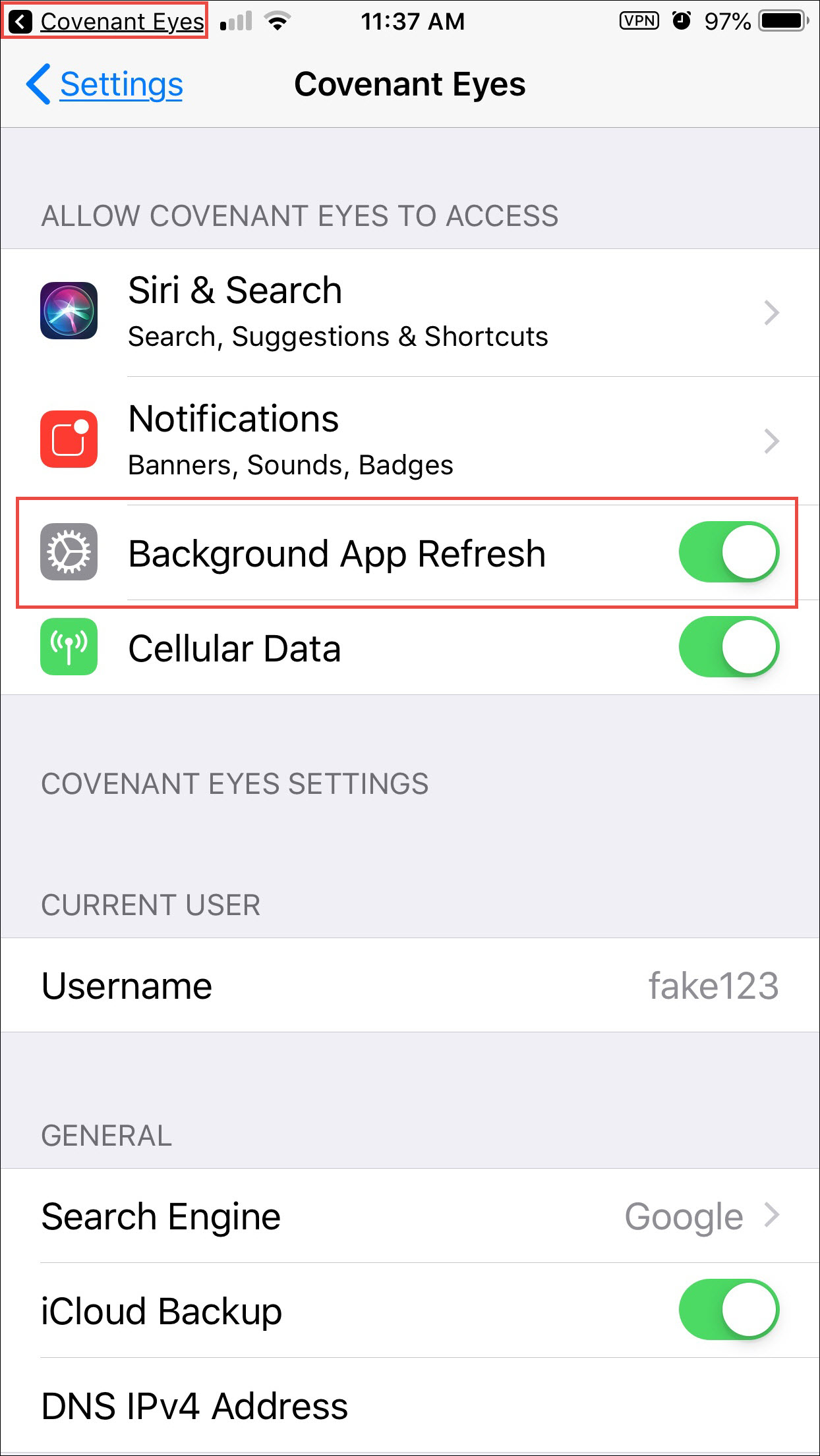Return to Covenant Eyes app via status bar
This screenshot has width=820, height=1456.
click(105, 21)
